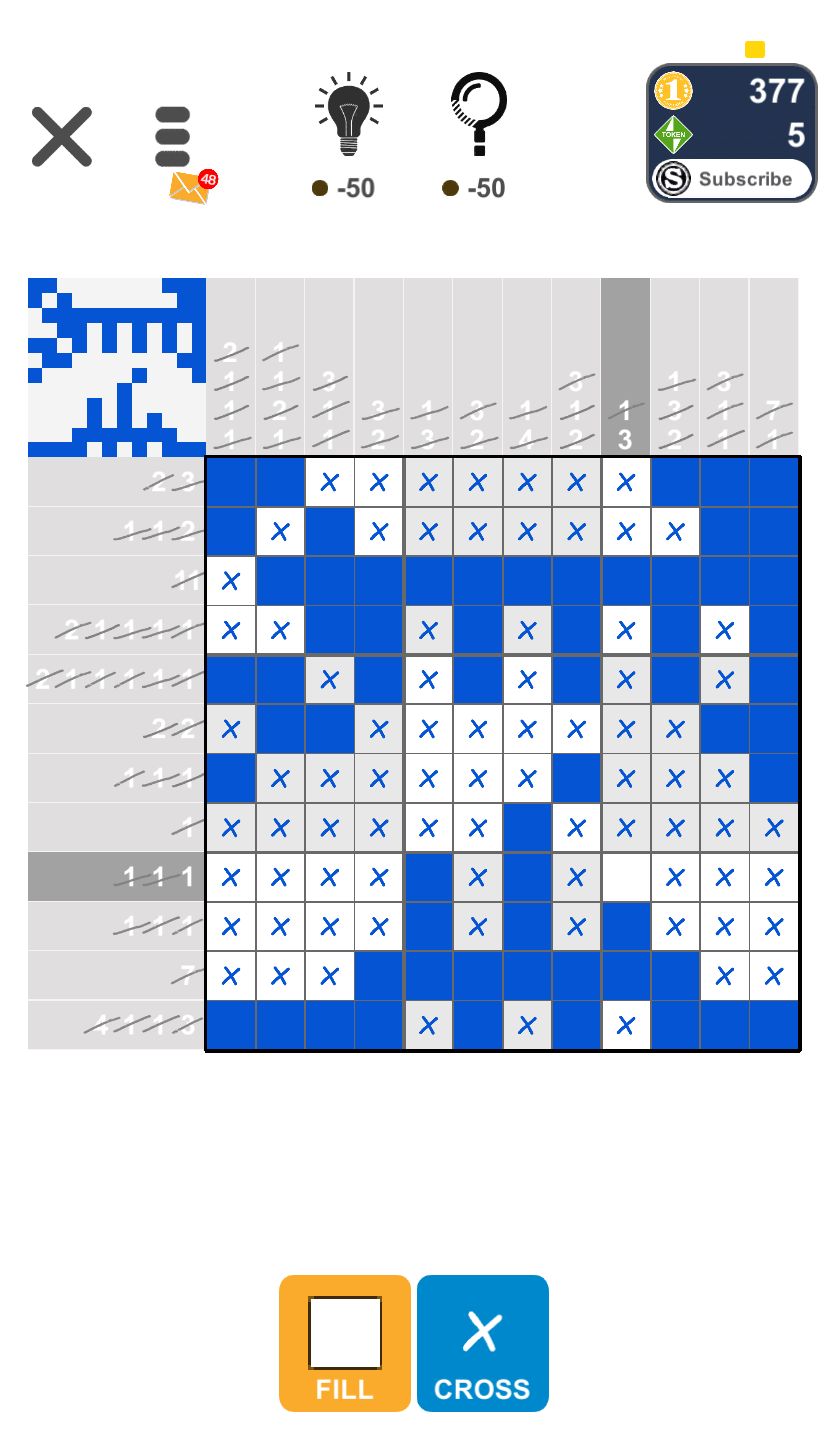
Task: Open the coins and tokens panel
Action: coord(731,110)
